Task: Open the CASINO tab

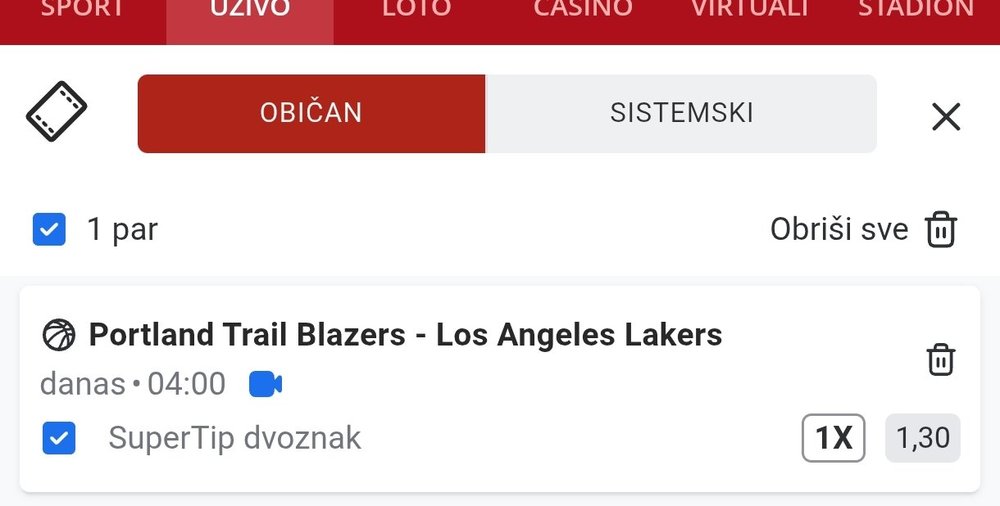Action: pyautogui.click(x=583, y=10)
